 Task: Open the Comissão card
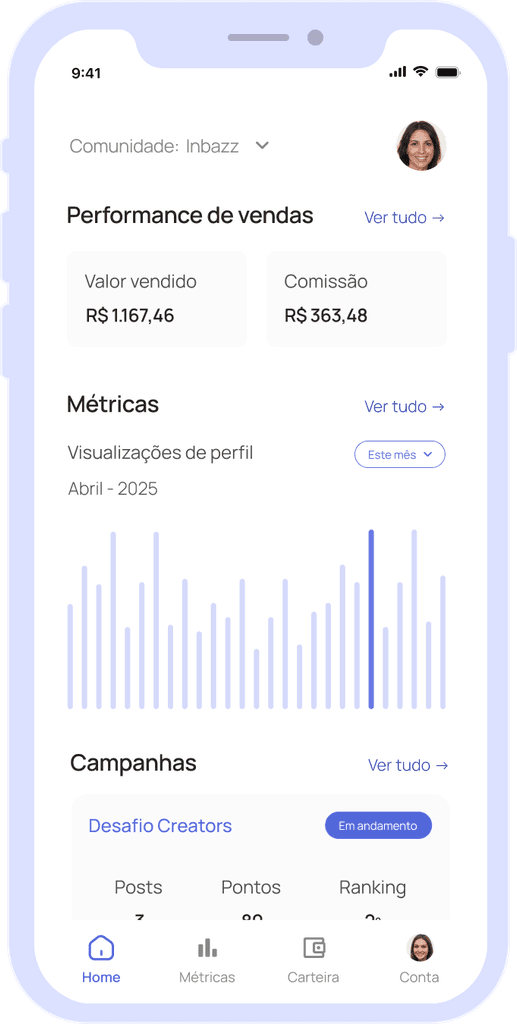click(356, 299)
